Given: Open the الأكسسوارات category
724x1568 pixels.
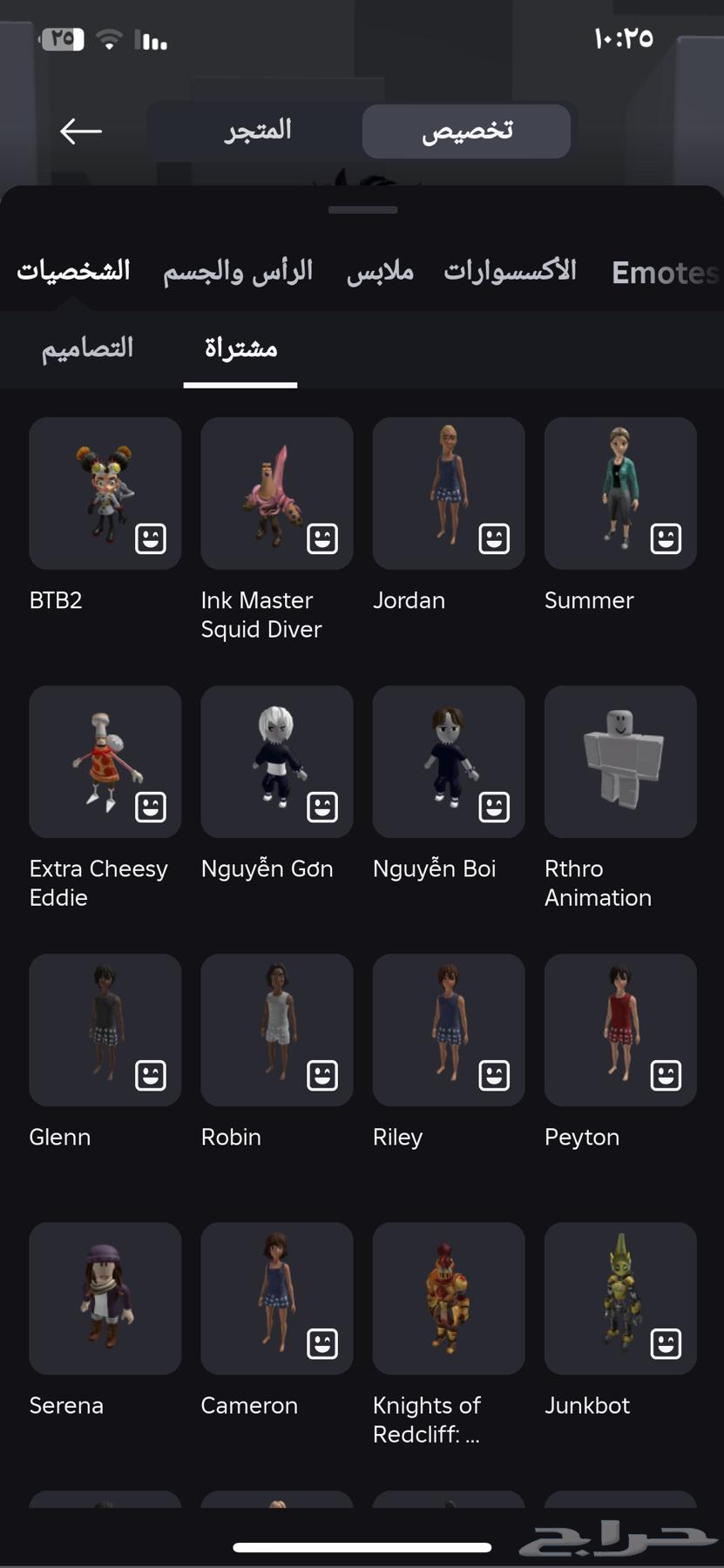Looking at the screenshot, I should pyautogui.click(x=510, y=272).
